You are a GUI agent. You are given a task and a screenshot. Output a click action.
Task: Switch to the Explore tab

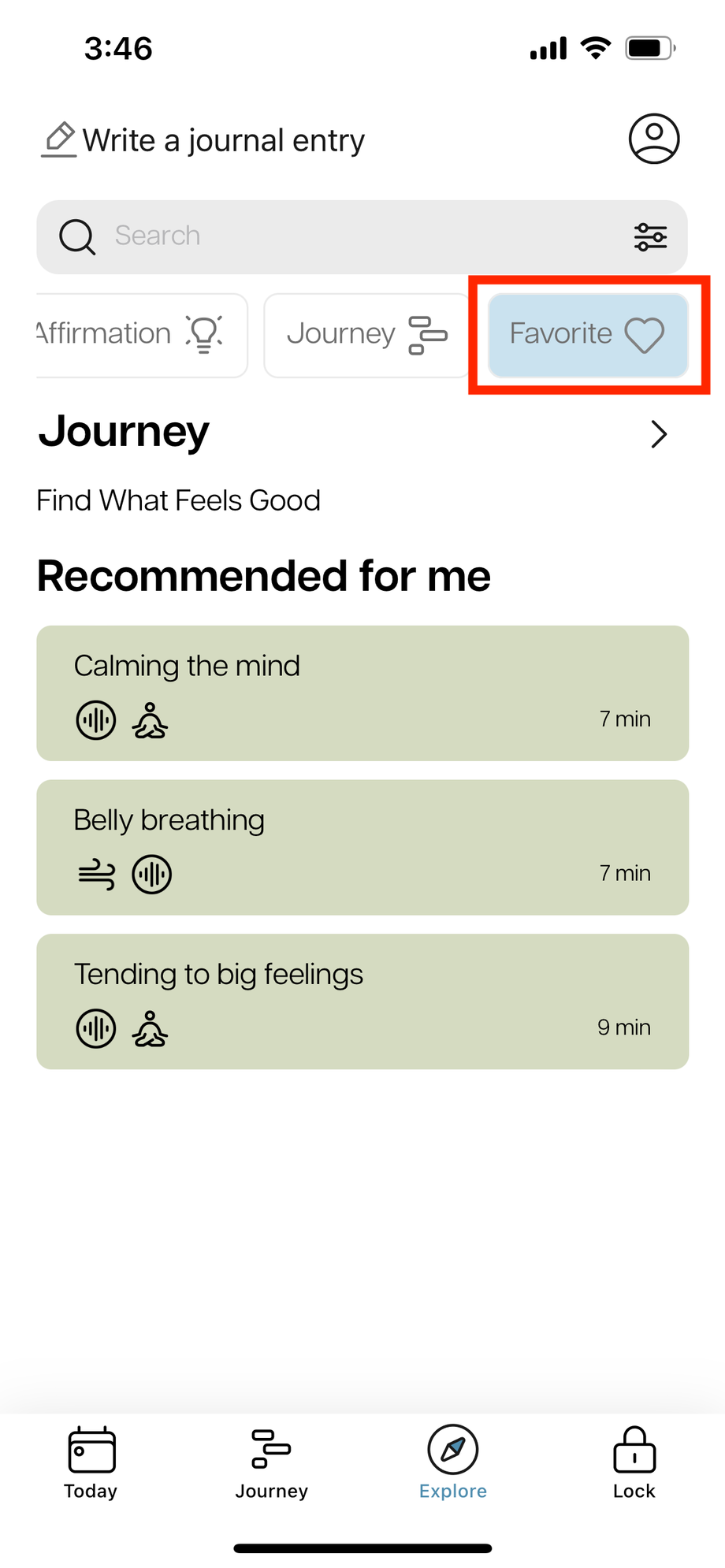click(453, 1463)
